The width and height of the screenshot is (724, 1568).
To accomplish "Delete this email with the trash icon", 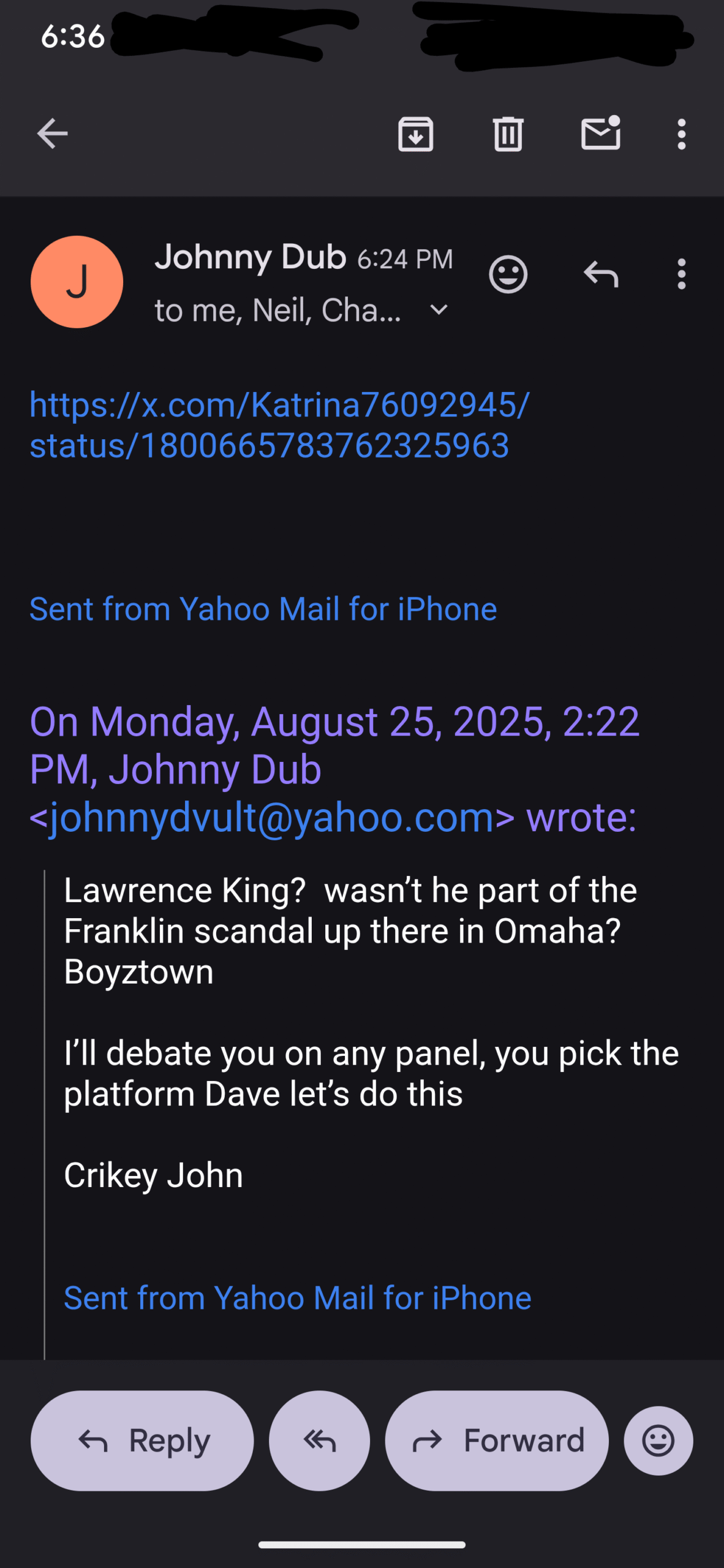I will coord(508,134).
